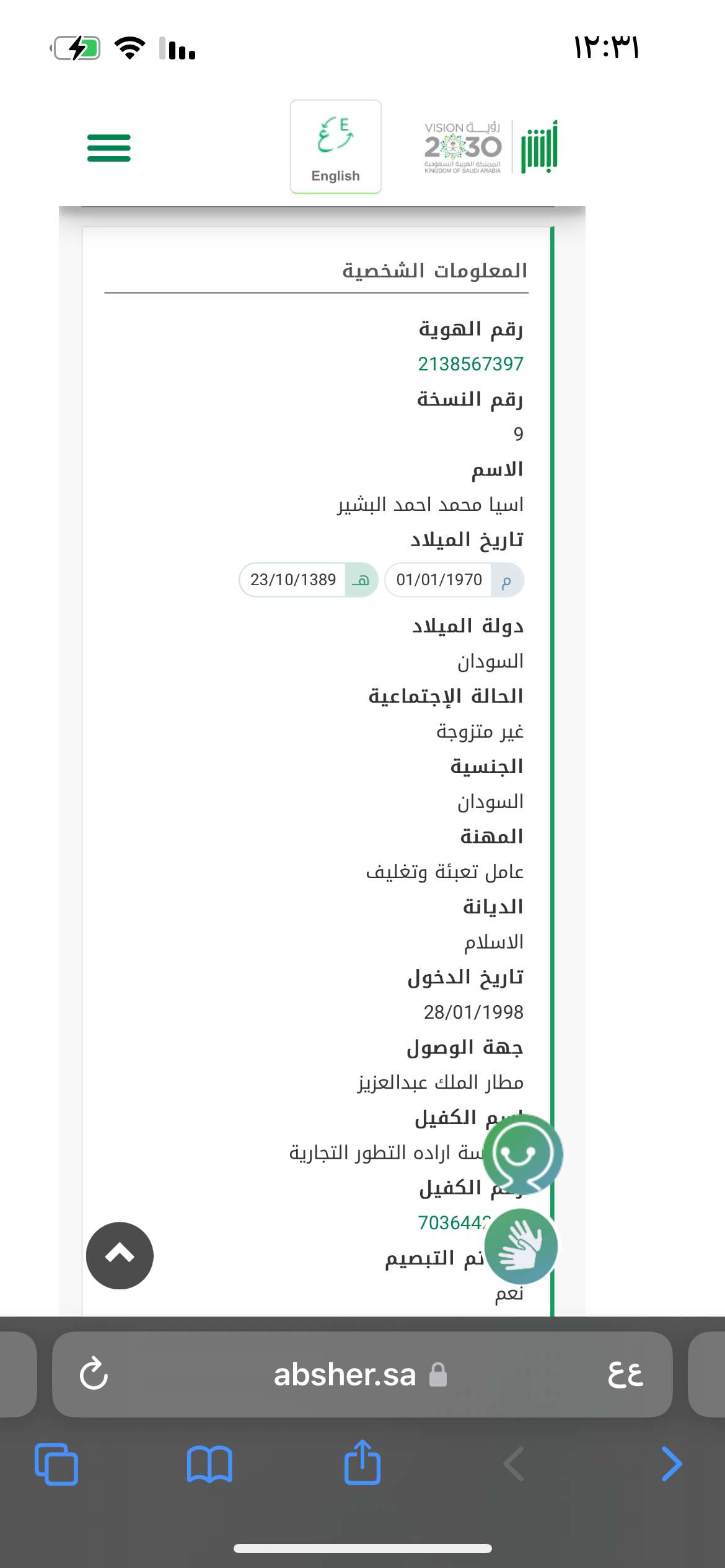Open the page format options button

tap(625, 1374)
